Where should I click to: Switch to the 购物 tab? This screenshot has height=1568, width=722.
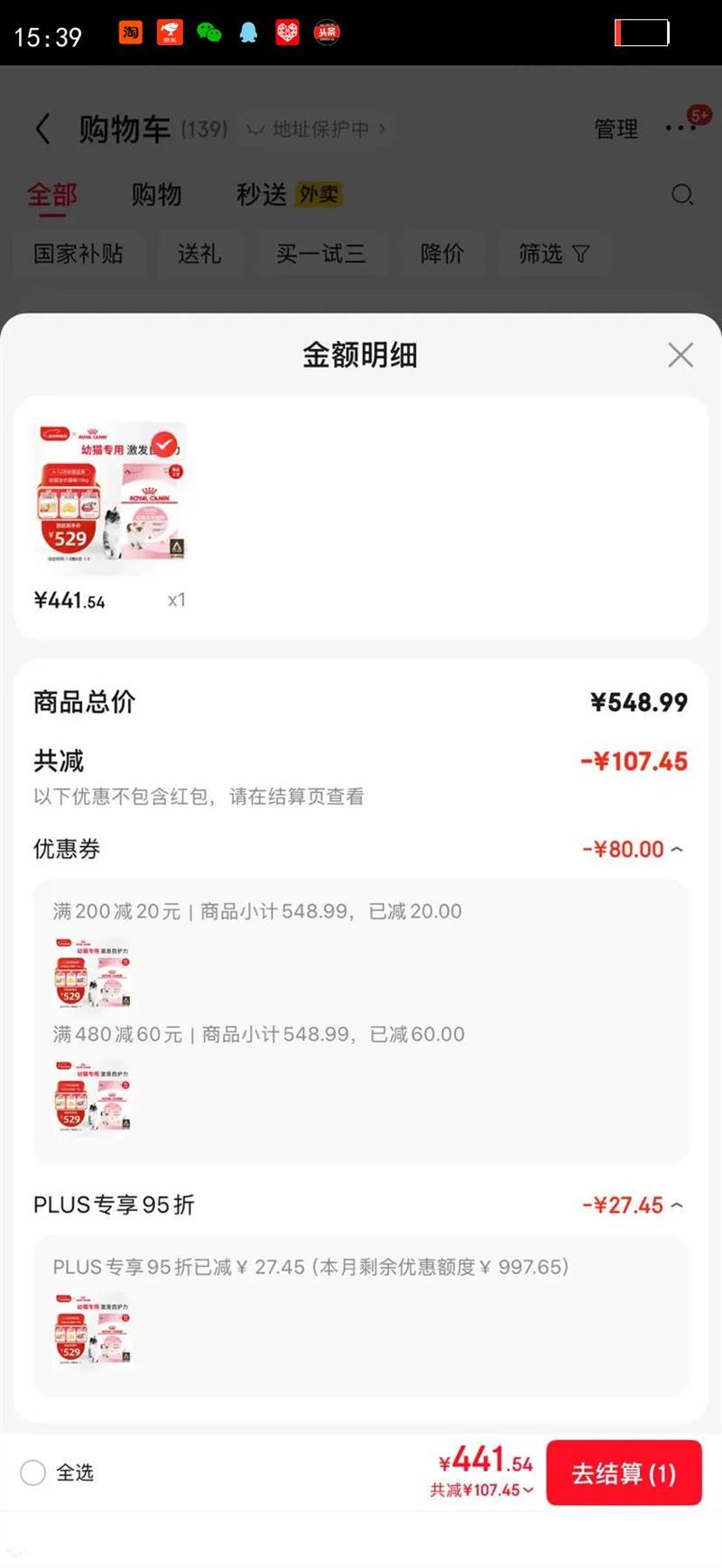coord(158,195)
